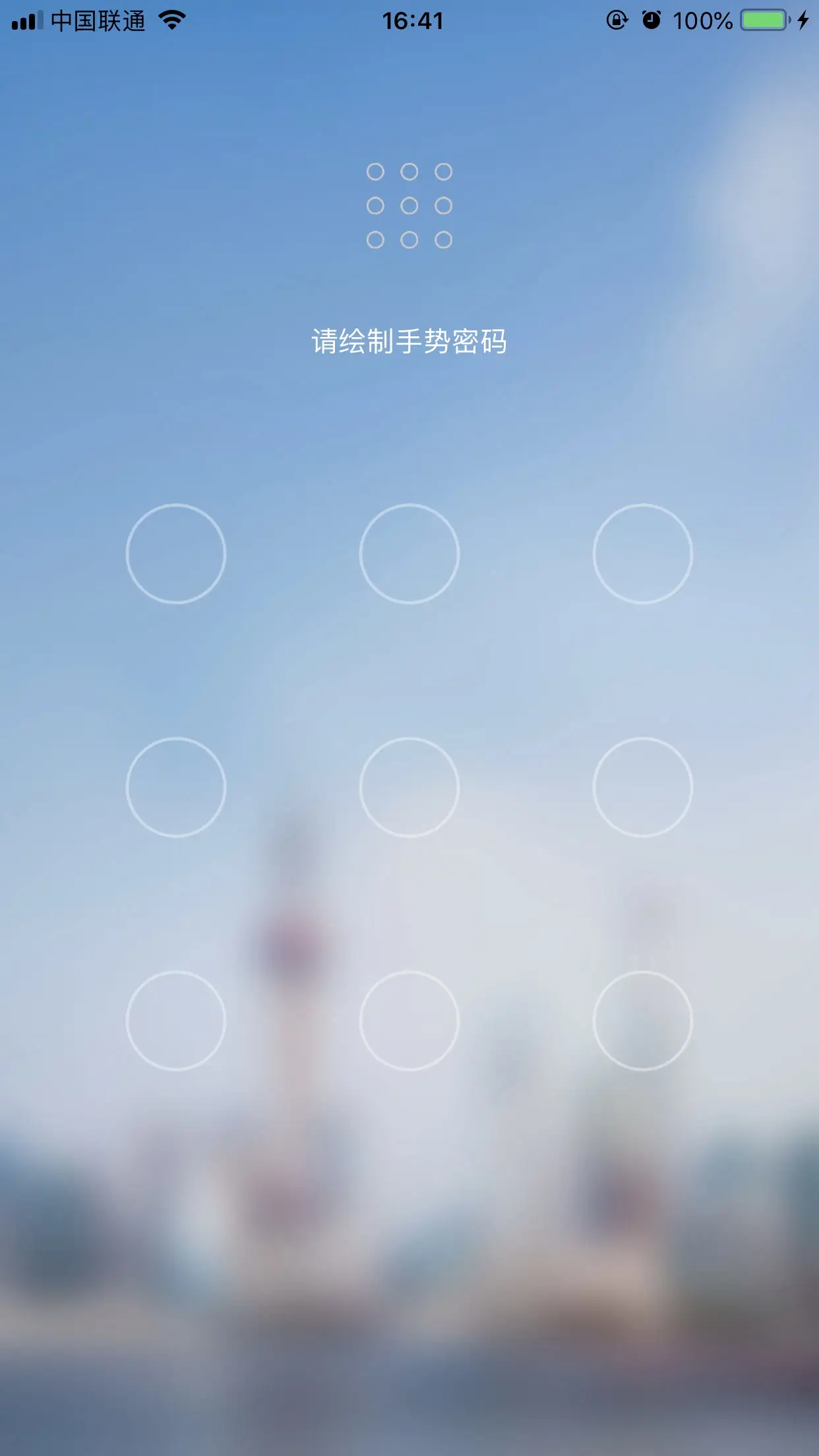Tap the center gesture pattern circle
The width and height of the screenshot is (819, 1456).
[409, 787]
